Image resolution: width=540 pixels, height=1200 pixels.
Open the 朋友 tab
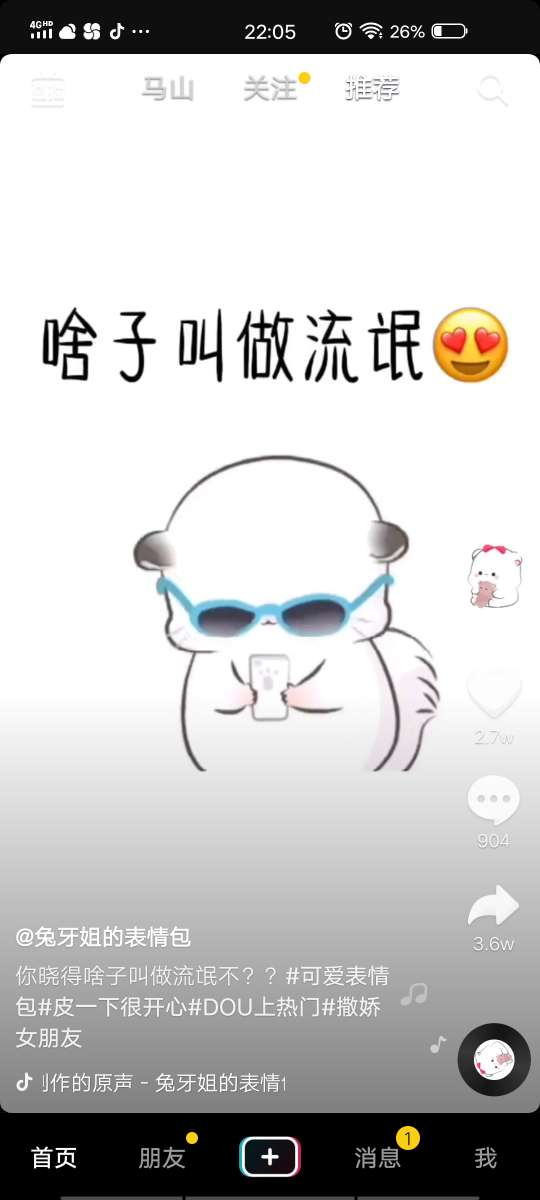pyautogui.click(x=162, y=1158)
